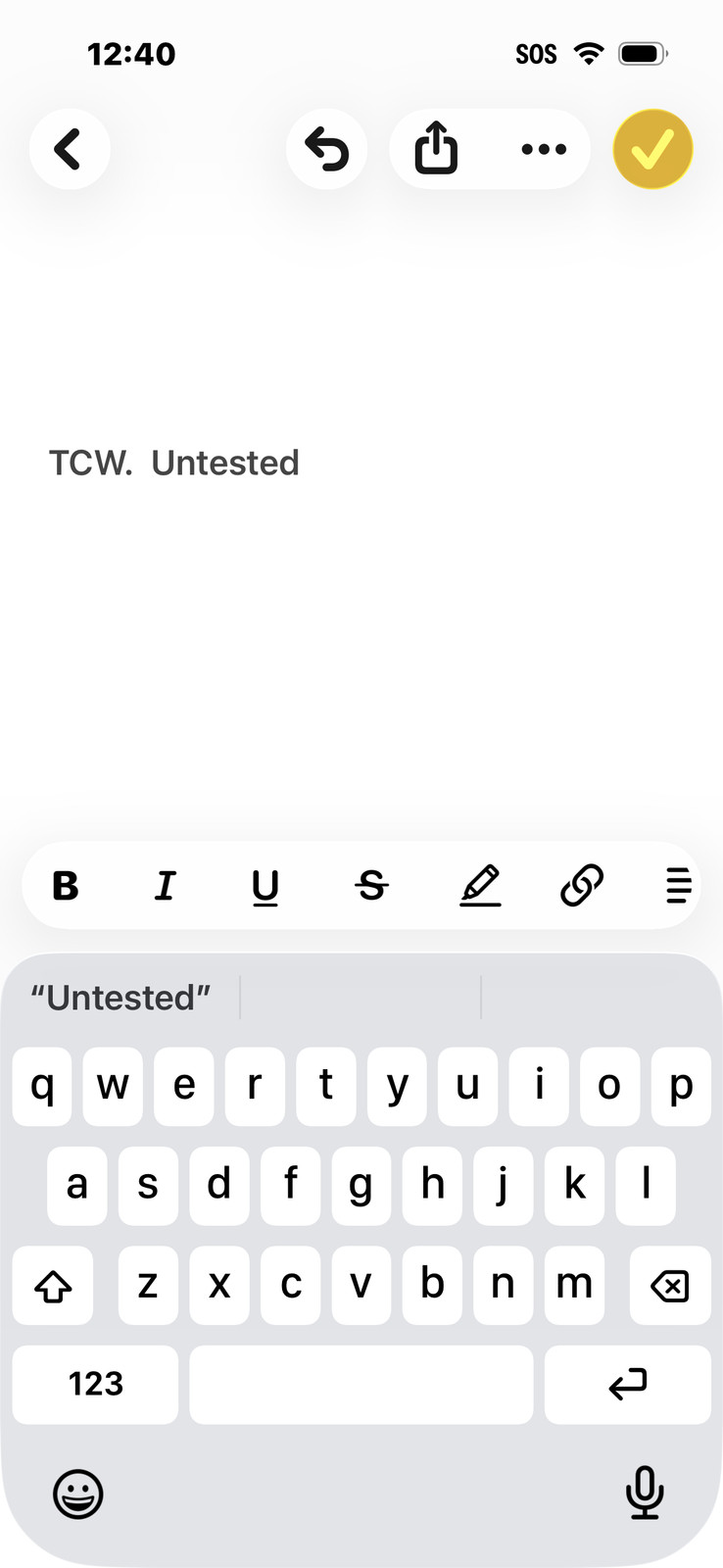Viewport: 723px width, 1568px height.
Task: Confirm the note with the yellow checkmark
Action: pyautogui.click(x=652, y=149)
